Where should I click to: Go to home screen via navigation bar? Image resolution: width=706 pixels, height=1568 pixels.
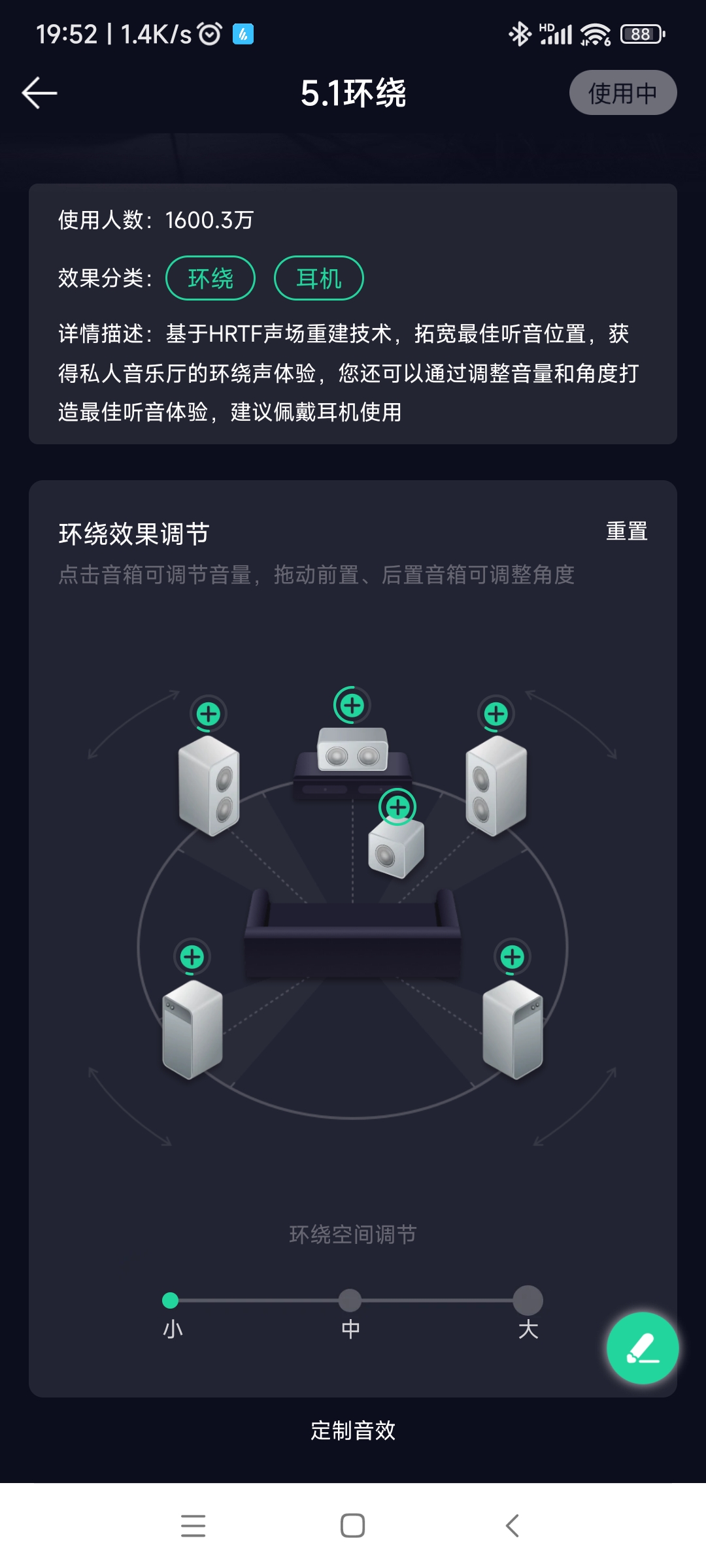[353, 1526]
